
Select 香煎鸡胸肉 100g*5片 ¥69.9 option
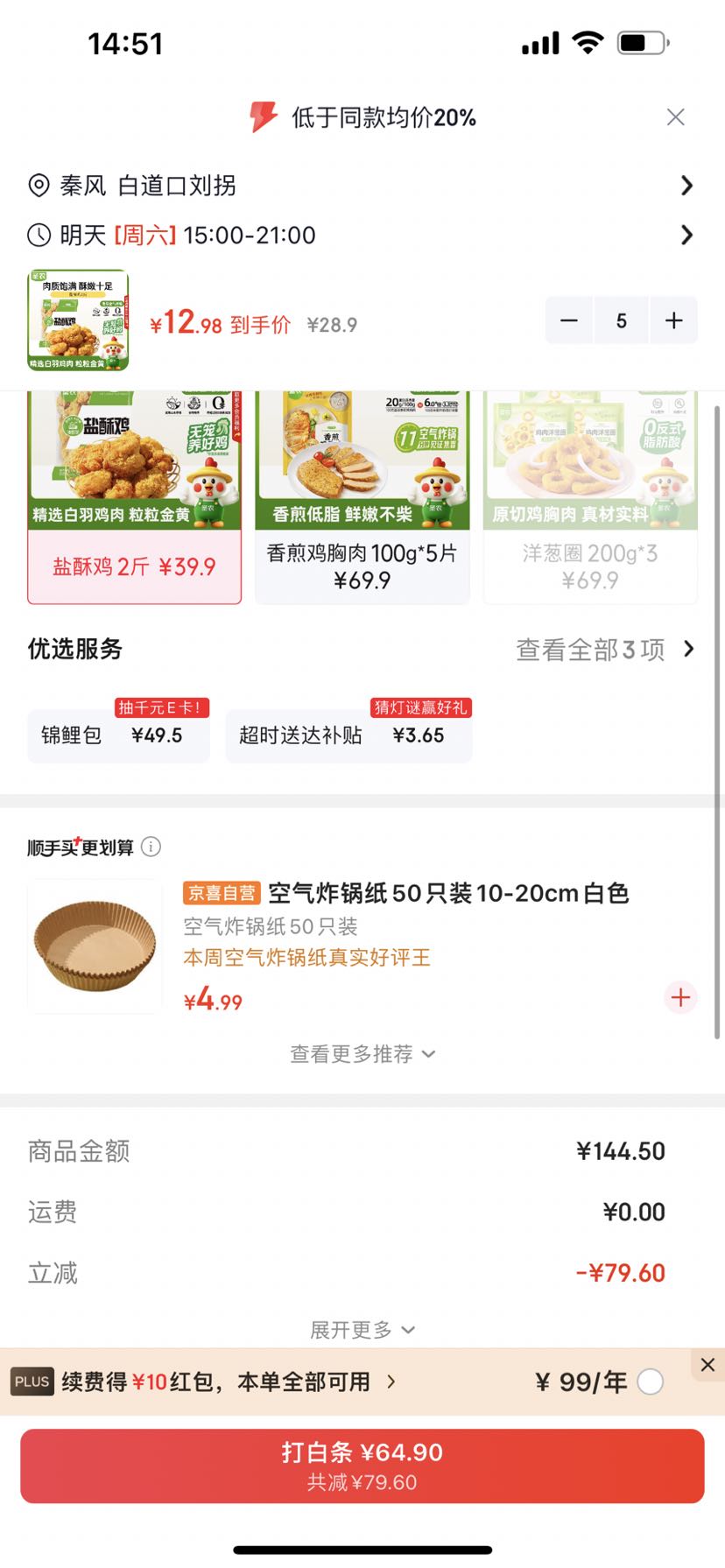pos(362,497)
